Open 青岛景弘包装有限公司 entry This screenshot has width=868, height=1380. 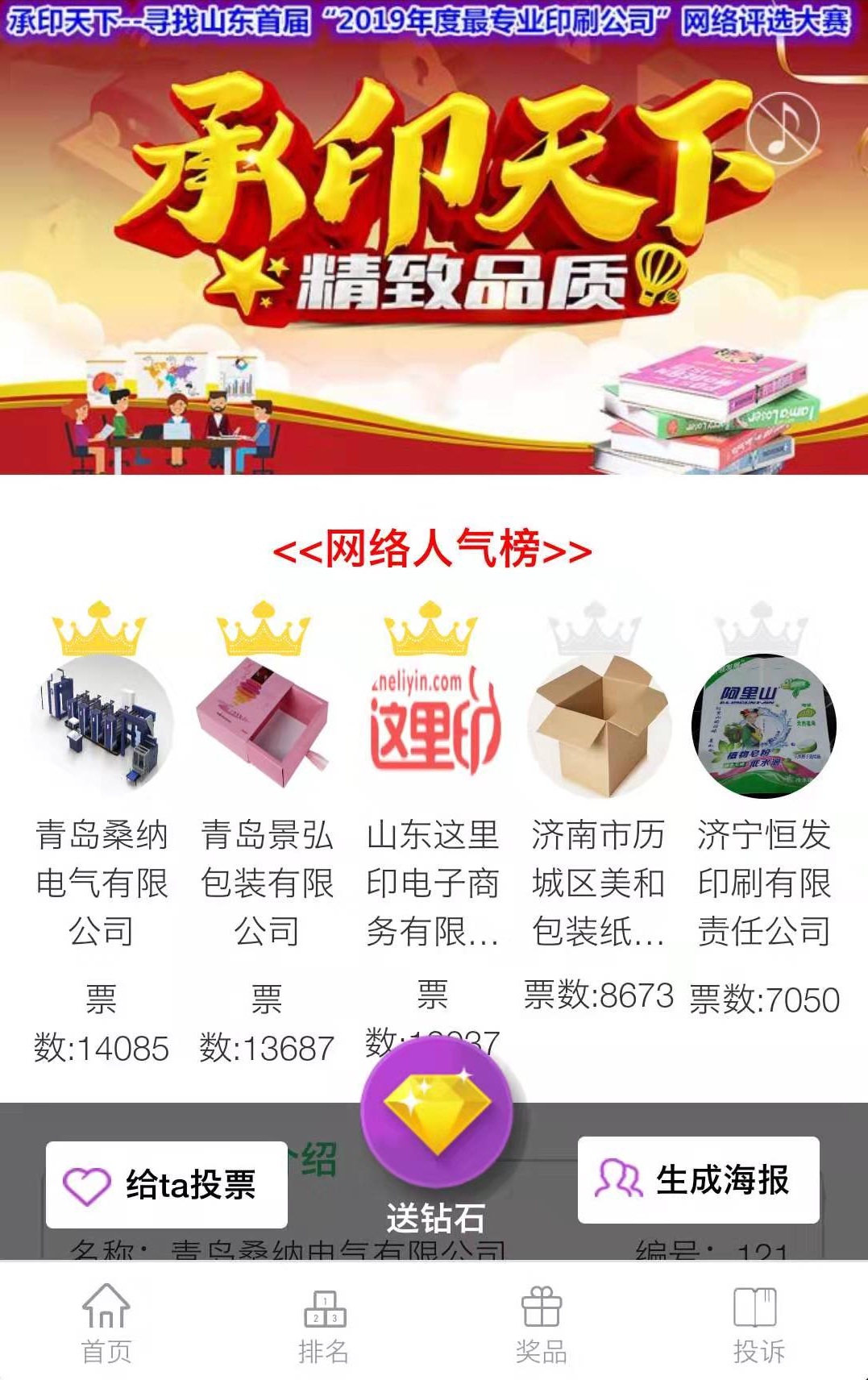[266, 725]
